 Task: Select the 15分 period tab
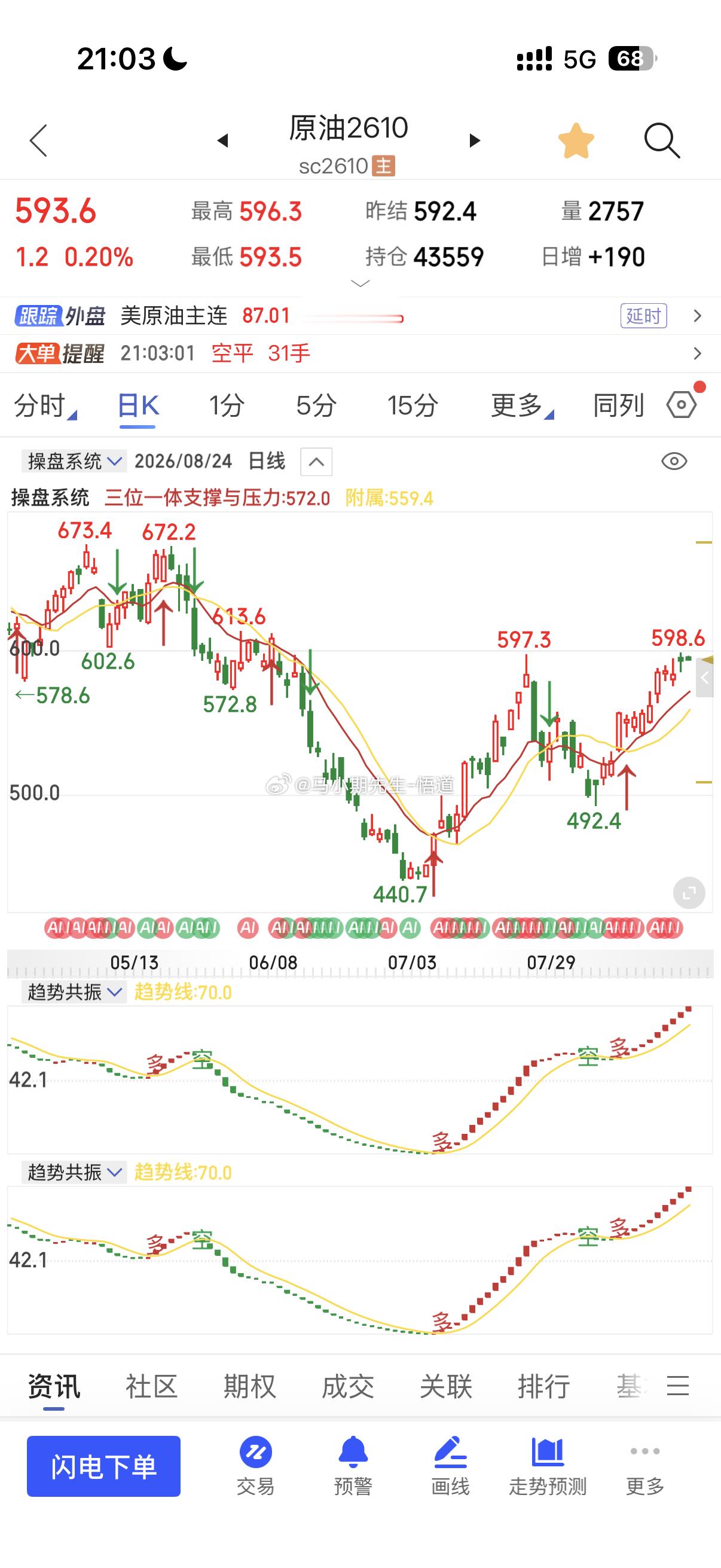[413, 405]
